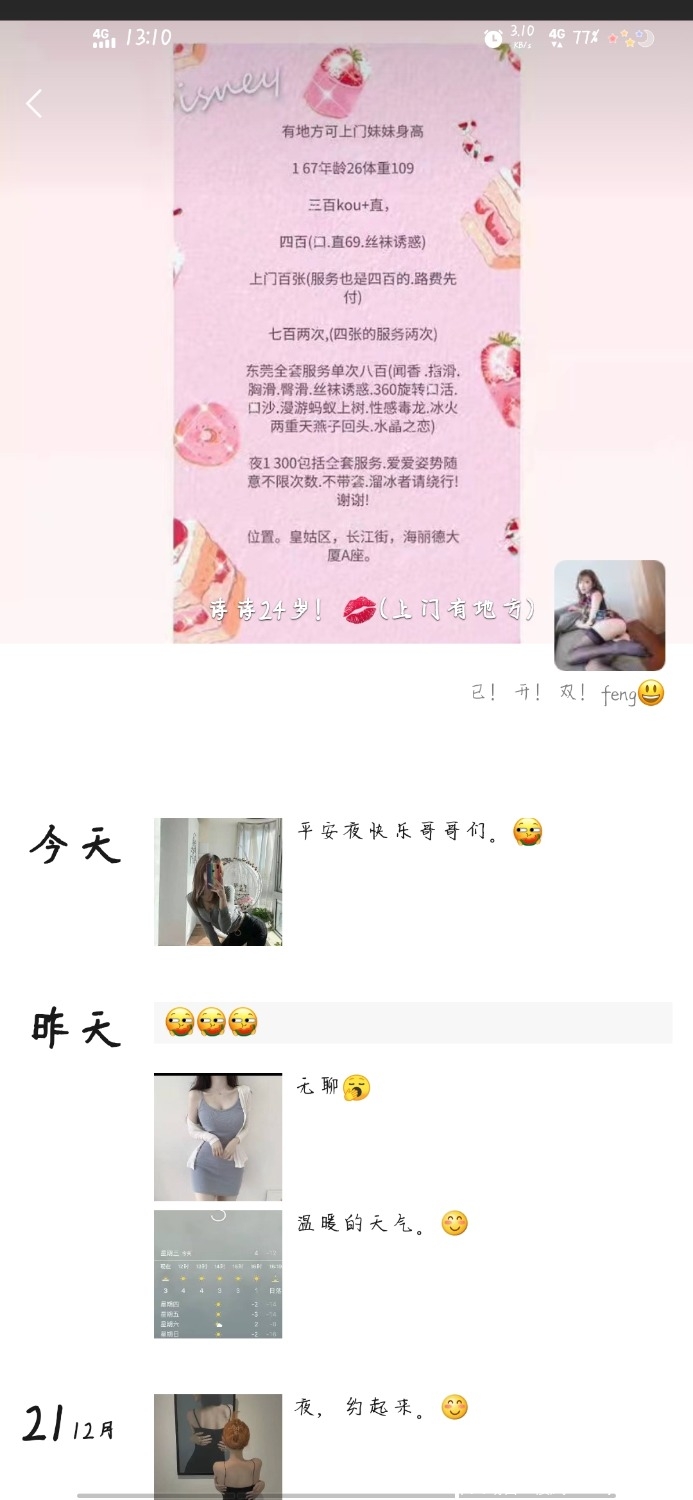693x1500 pixels.
Task: Open yesterday's emoji-only text post
Action: [x=412, y=1022]
